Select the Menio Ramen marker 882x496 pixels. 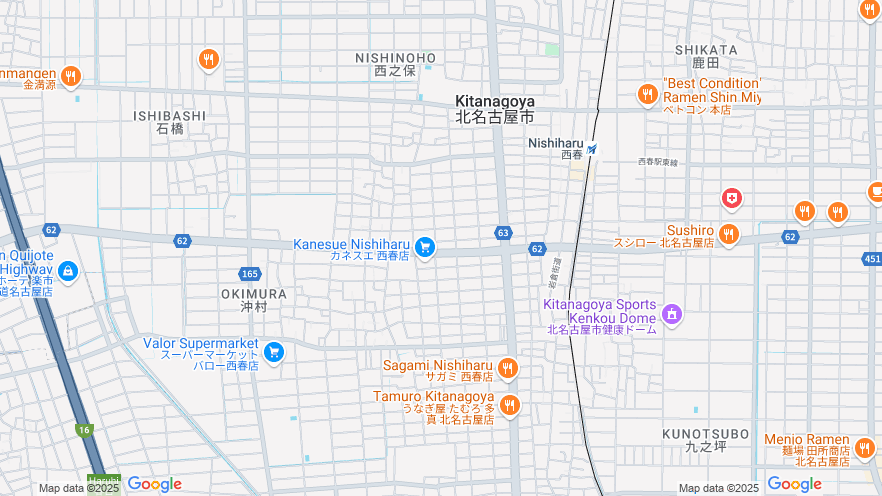tap(866, 442)
